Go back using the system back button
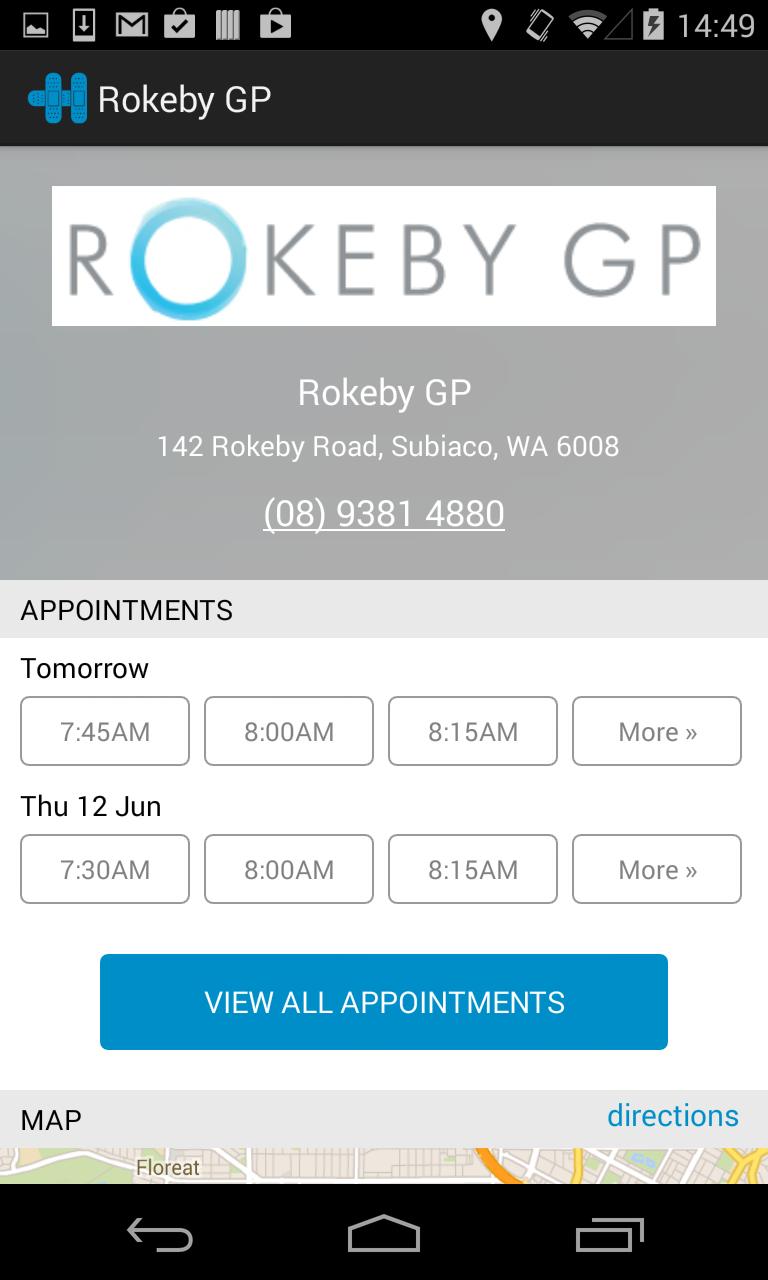Image resolution: width=768 pixels, height=1280 pixels. (160, 1234)
